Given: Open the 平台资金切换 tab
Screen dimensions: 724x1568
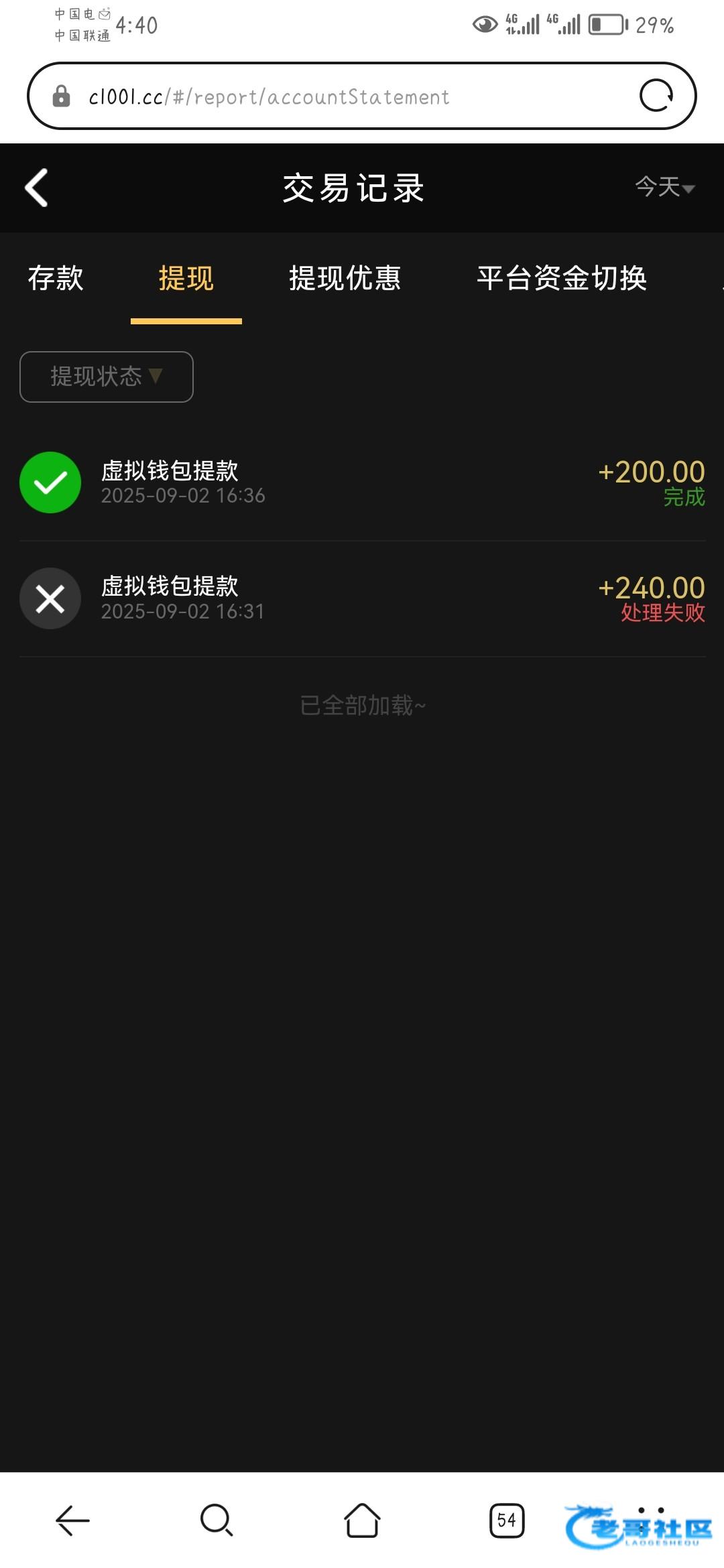Looking at the screenshot, I should [562, 278].
